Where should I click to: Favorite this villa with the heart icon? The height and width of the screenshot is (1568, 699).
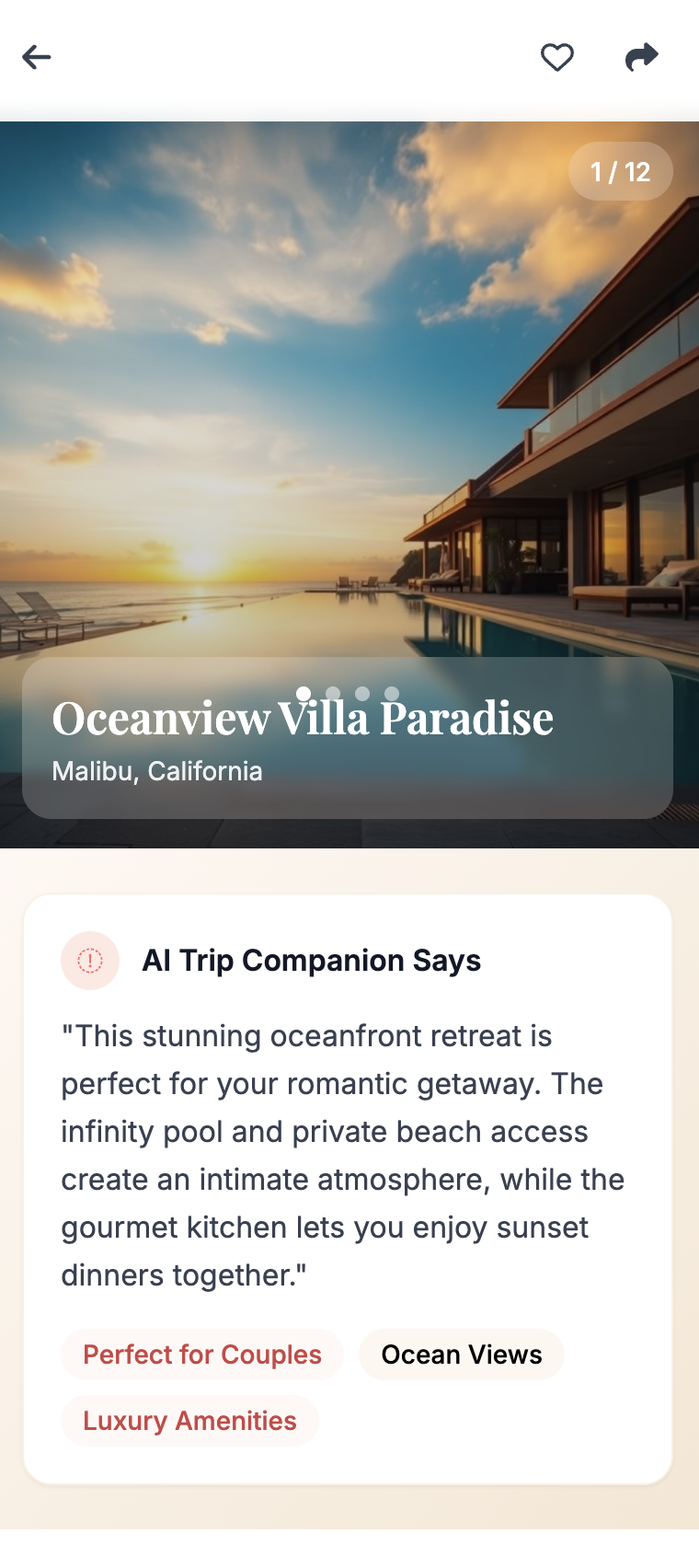coord(556,57)
